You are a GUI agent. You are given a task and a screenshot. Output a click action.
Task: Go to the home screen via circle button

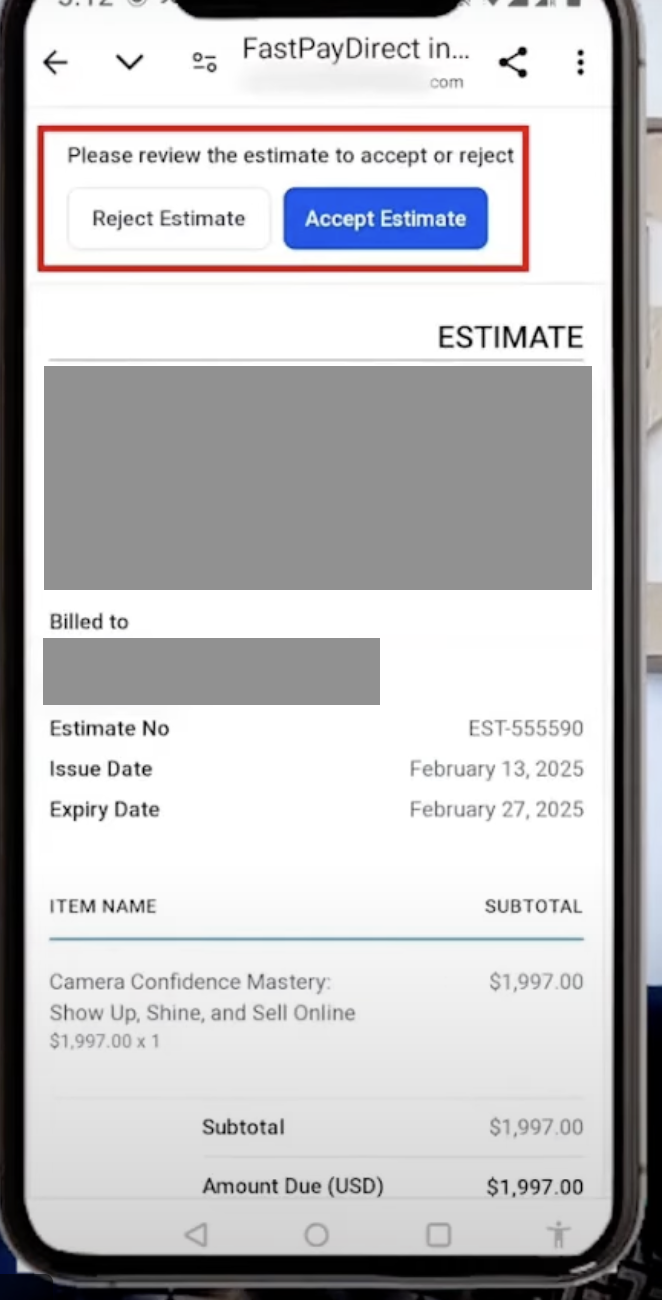pos(317,1235)
